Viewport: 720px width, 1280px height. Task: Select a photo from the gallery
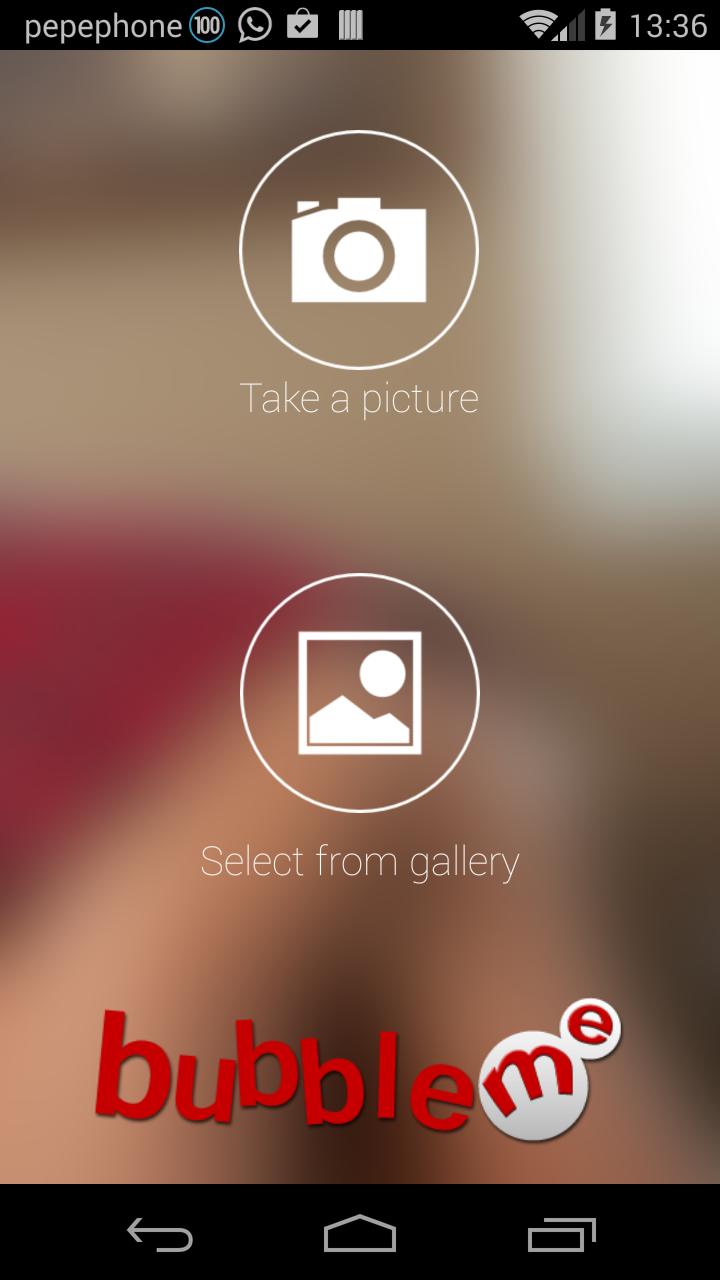(x=360, y=692)
